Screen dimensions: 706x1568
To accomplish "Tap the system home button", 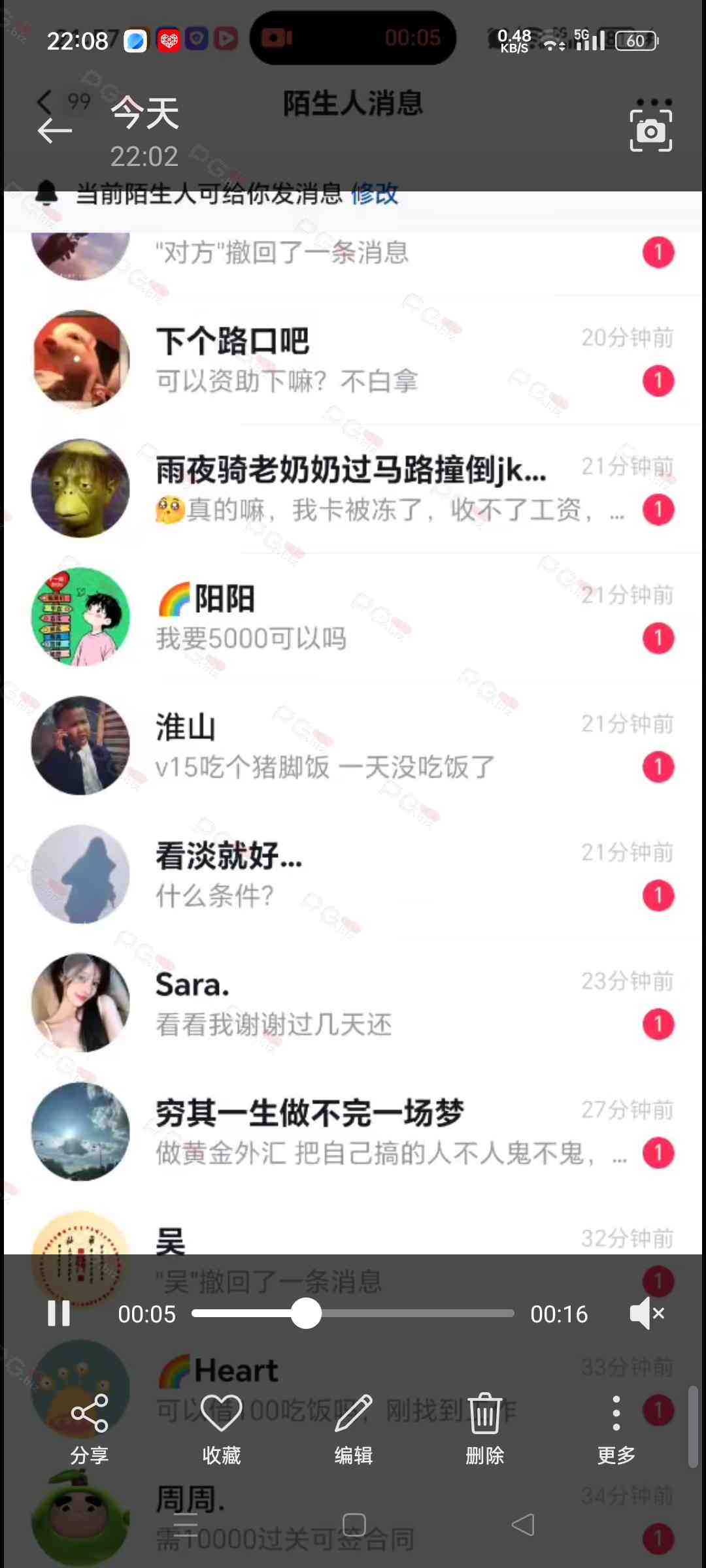I will 354,1525.
